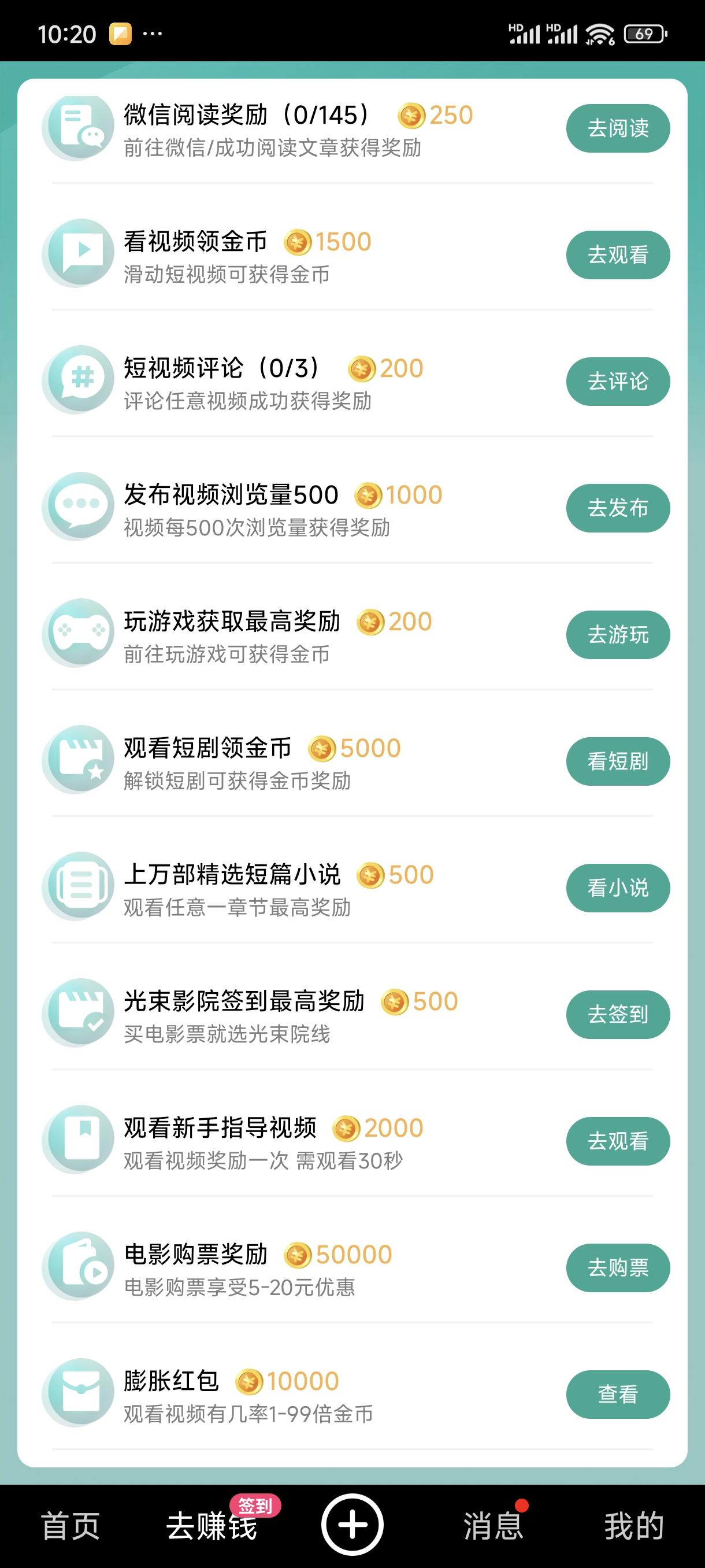The image size is (705, 1568).
Task: Tap 去评论 for 短视频评论
Action: [x=617, y=382]
